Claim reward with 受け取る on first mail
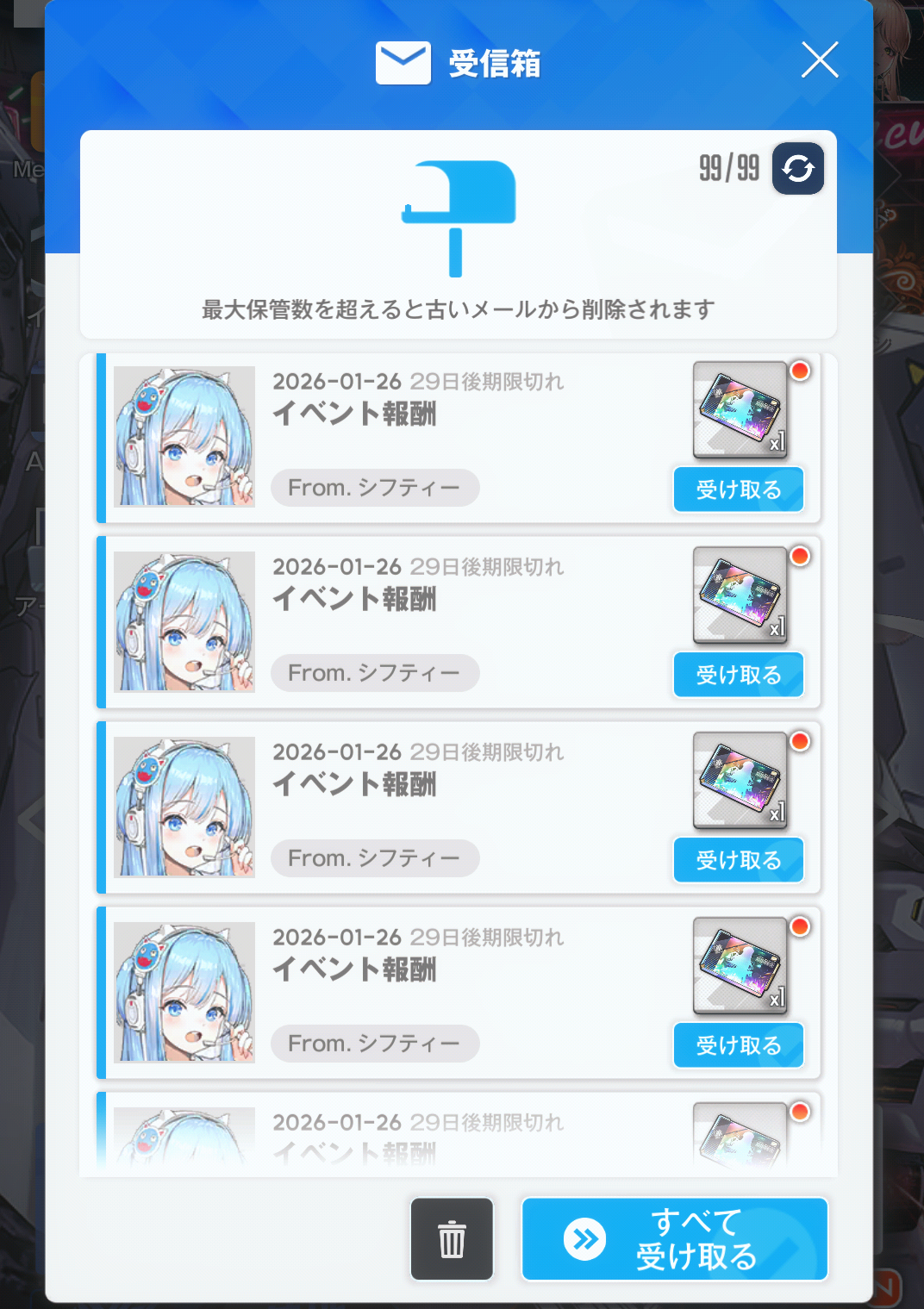Screen dimensions: 924x1309 pos(738,489)
